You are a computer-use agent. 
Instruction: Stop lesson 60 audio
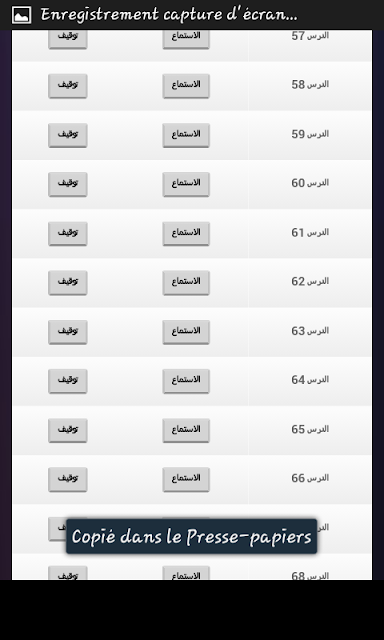point(68,184)
